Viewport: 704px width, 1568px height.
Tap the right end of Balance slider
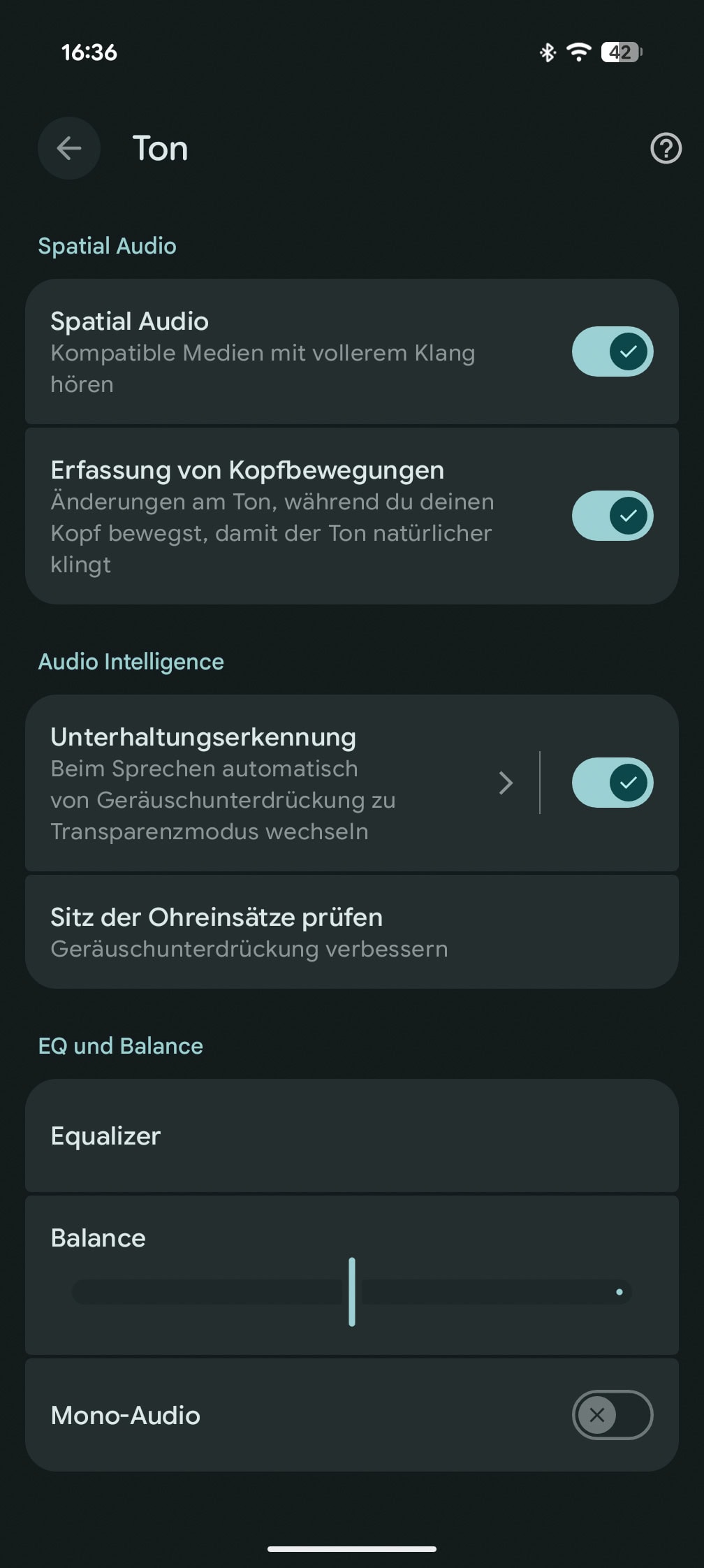click(619, 1292)
